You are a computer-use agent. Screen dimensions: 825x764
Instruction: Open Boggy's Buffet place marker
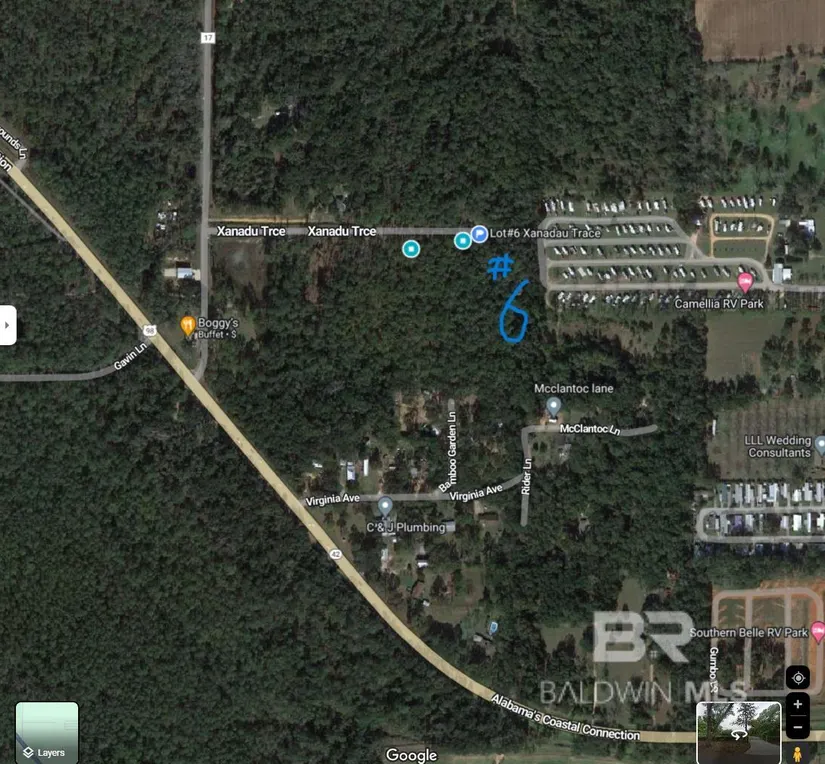187,324
